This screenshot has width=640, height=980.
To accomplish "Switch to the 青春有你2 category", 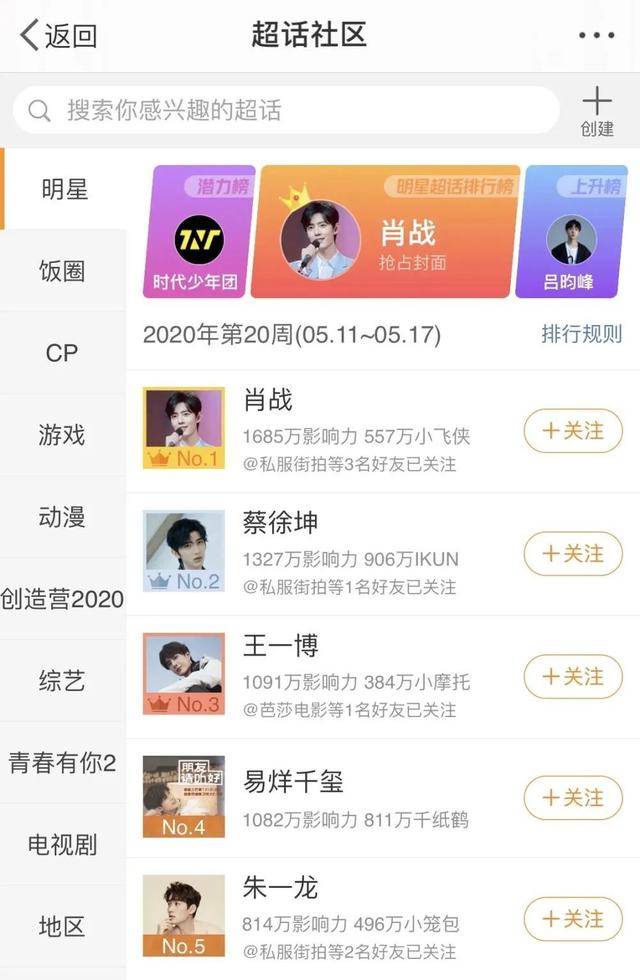I will (62, 763).
